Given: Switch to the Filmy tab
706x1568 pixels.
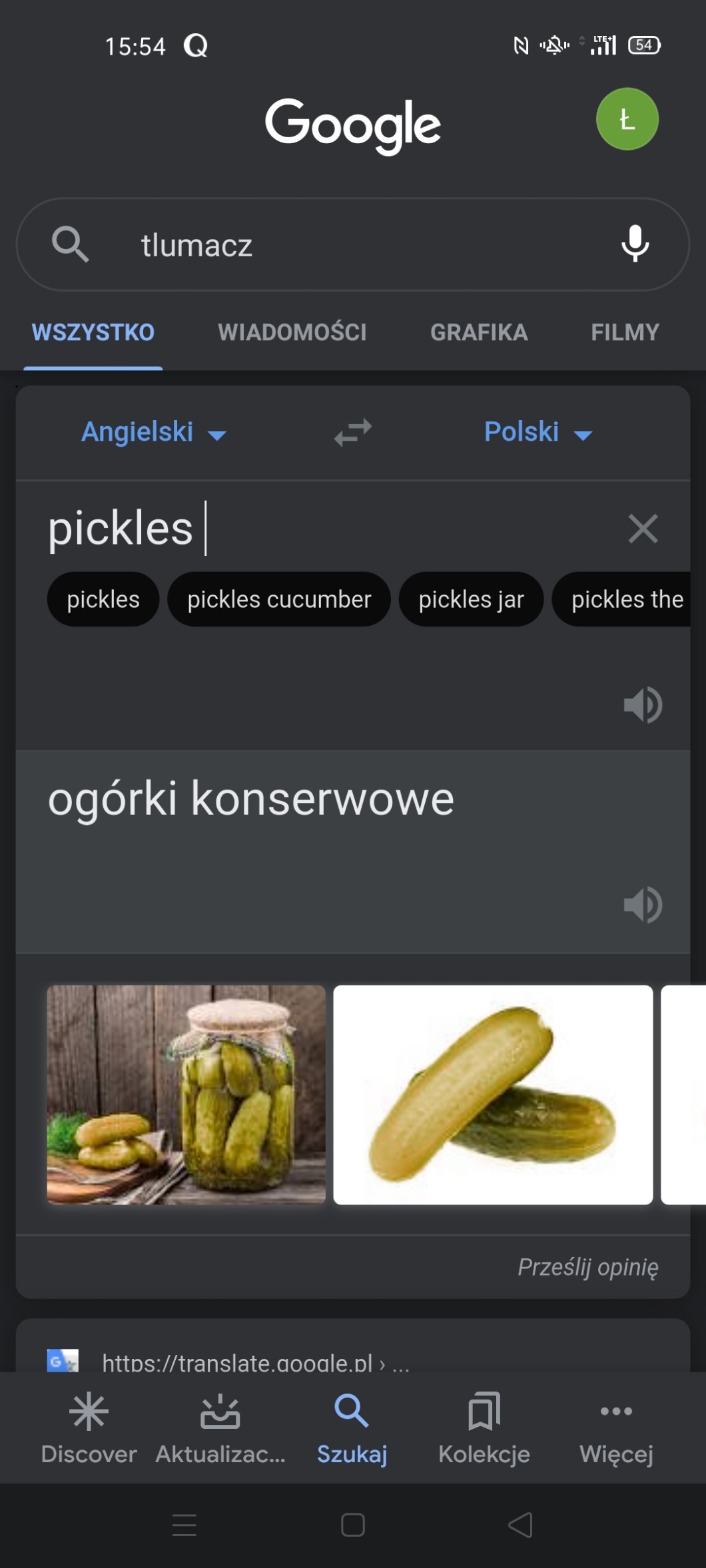Looking at the screenshot, I should click(x=625, y=332).
